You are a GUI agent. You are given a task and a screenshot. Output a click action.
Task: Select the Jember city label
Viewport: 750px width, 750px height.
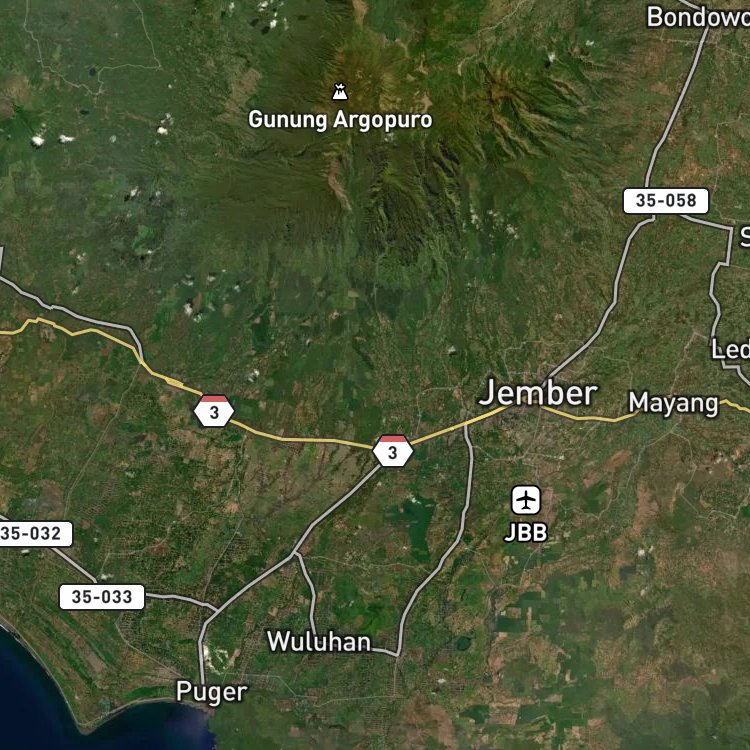coord(538,393)
